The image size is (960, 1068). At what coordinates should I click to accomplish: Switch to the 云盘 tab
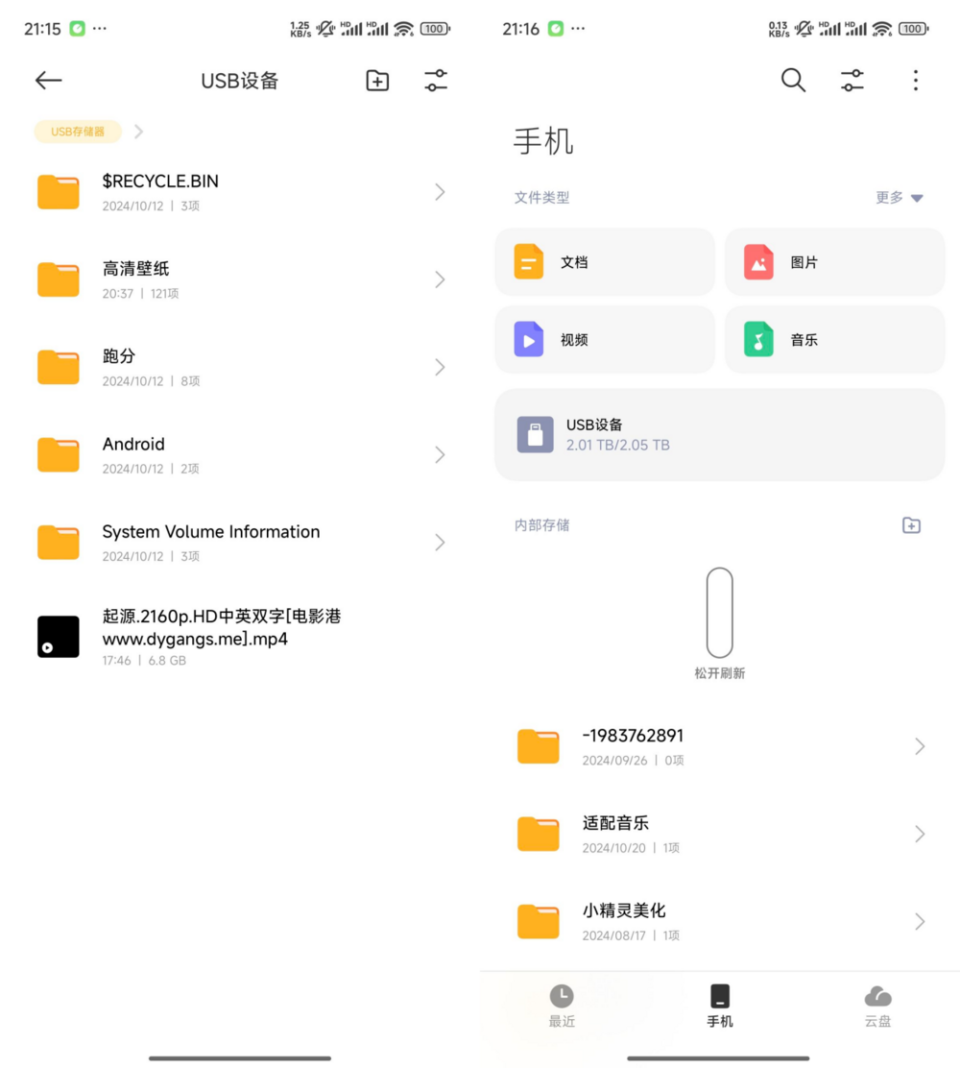click(x=877, y=1005)
